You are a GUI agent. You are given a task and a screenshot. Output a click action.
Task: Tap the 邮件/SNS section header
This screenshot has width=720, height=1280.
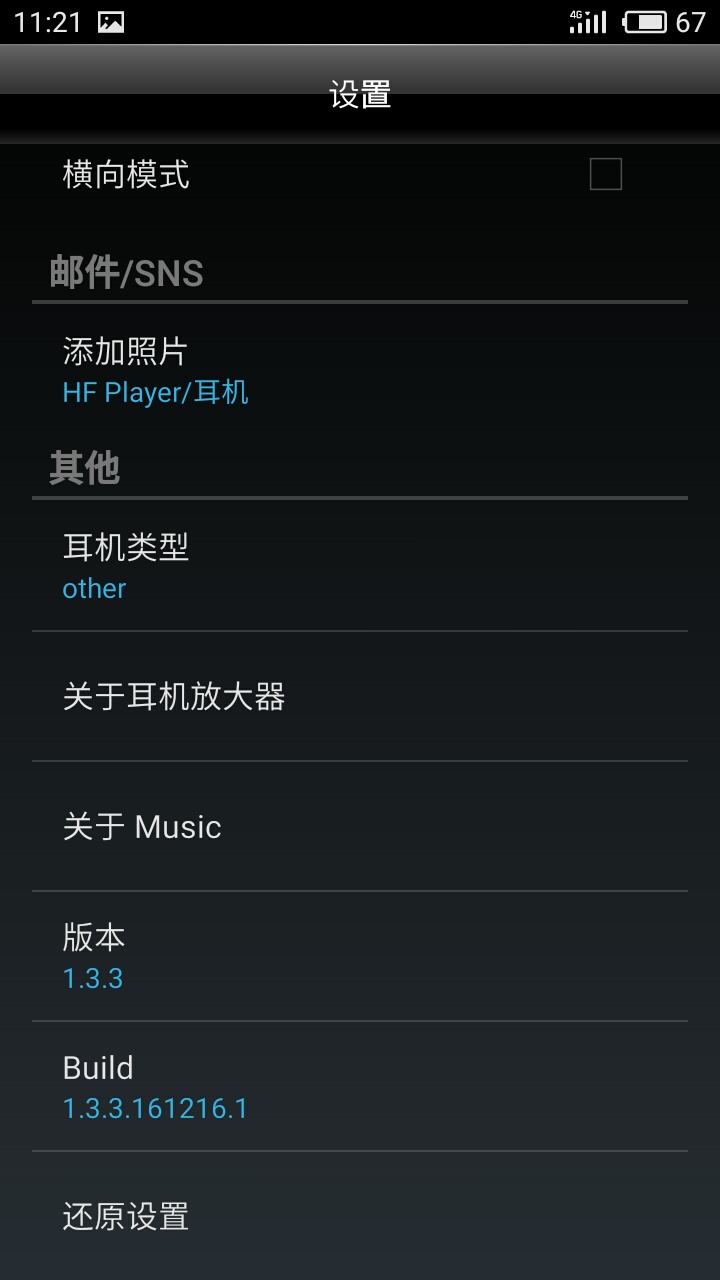[125, 272]
